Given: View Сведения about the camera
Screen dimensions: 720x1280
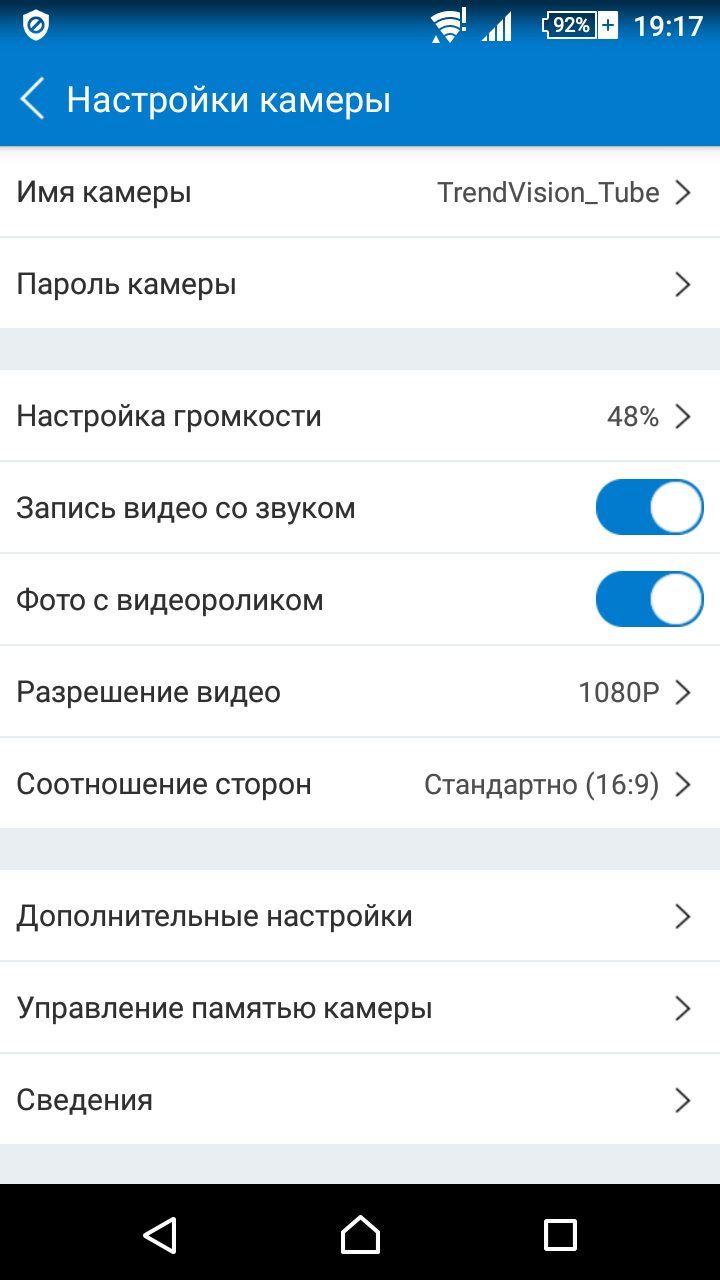Looking at the screenshot, I should pyautogui.click(x=360, y=1100).
